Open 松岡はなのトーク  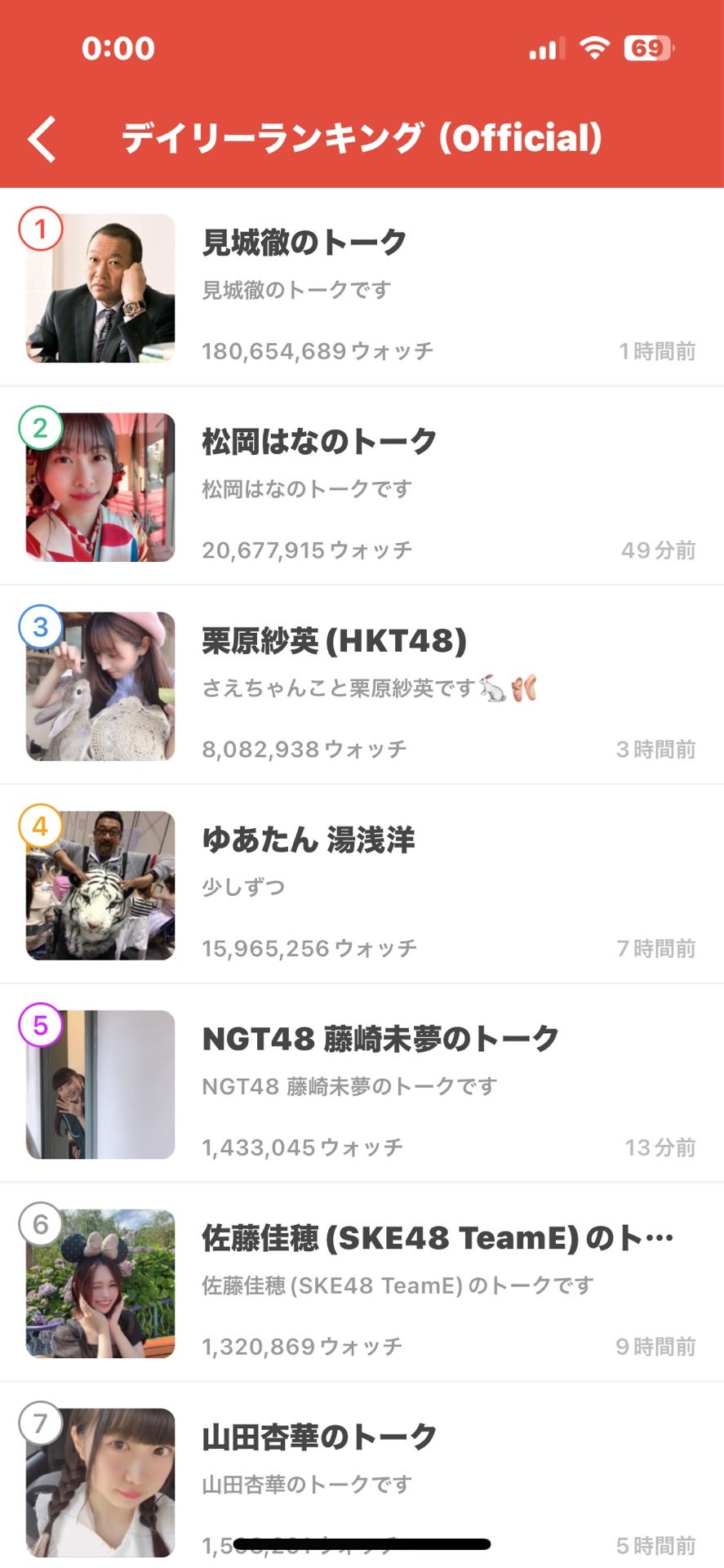point(362,488)
